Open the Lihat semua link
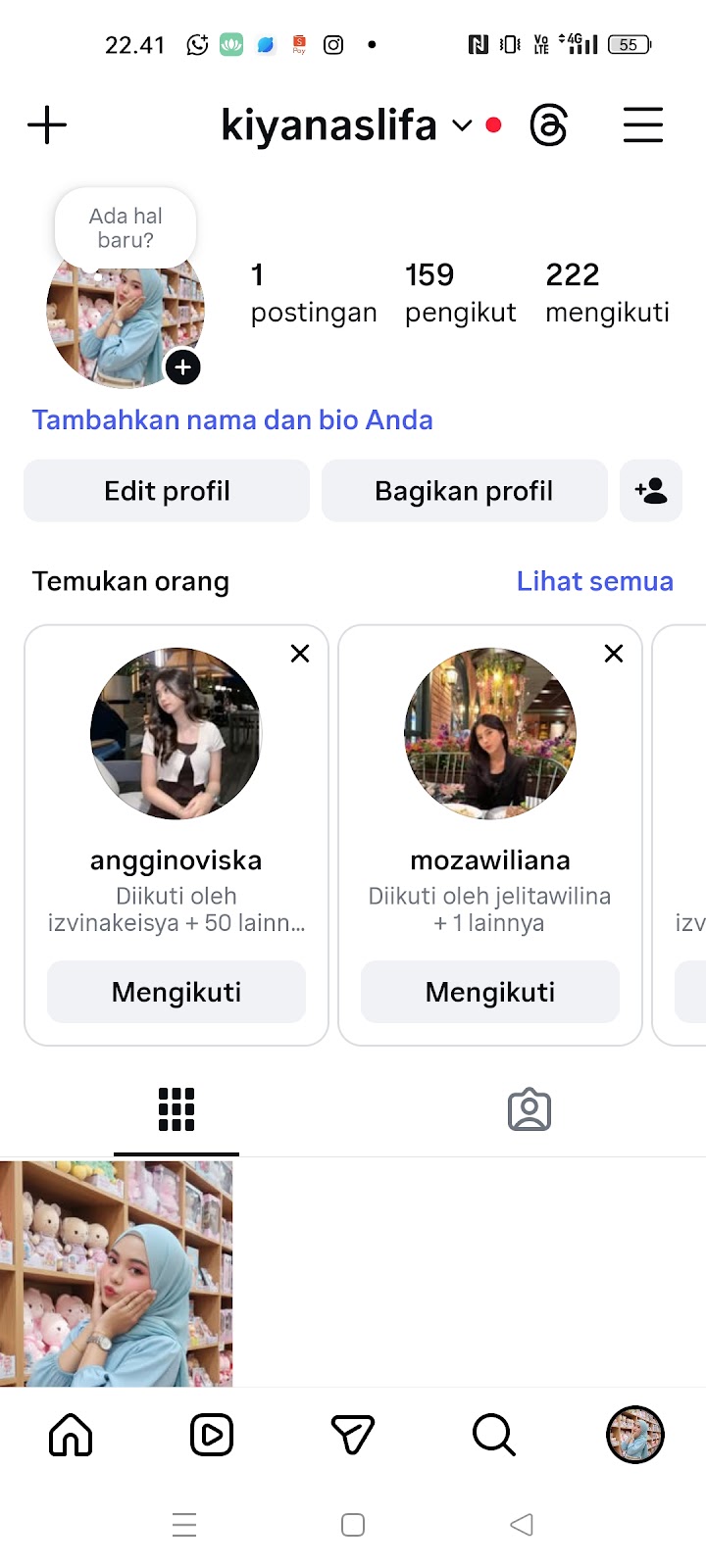706x1568 pixels. (x=594, y=581)
